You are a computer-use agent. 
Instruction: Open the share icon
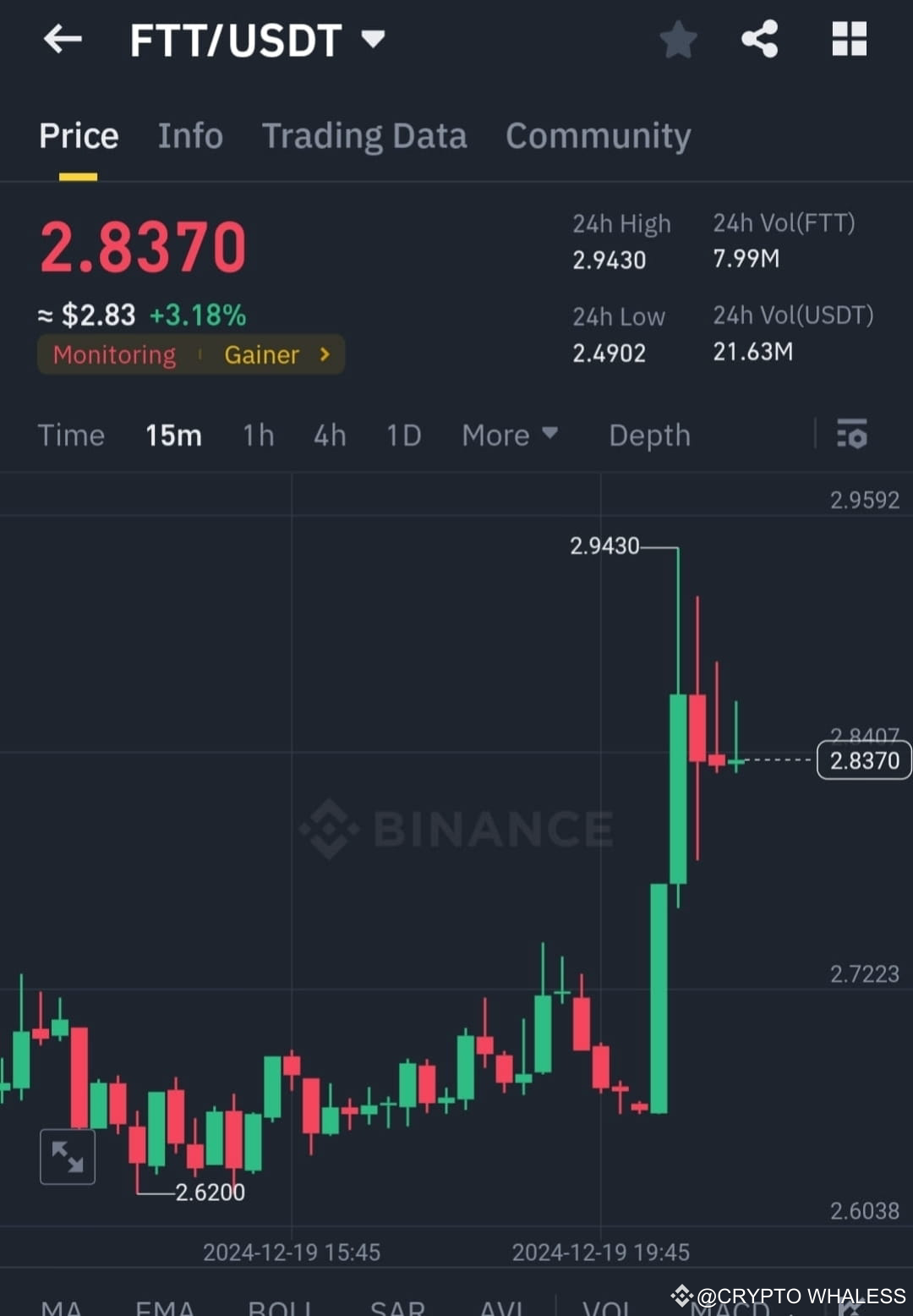click(758, 38)
